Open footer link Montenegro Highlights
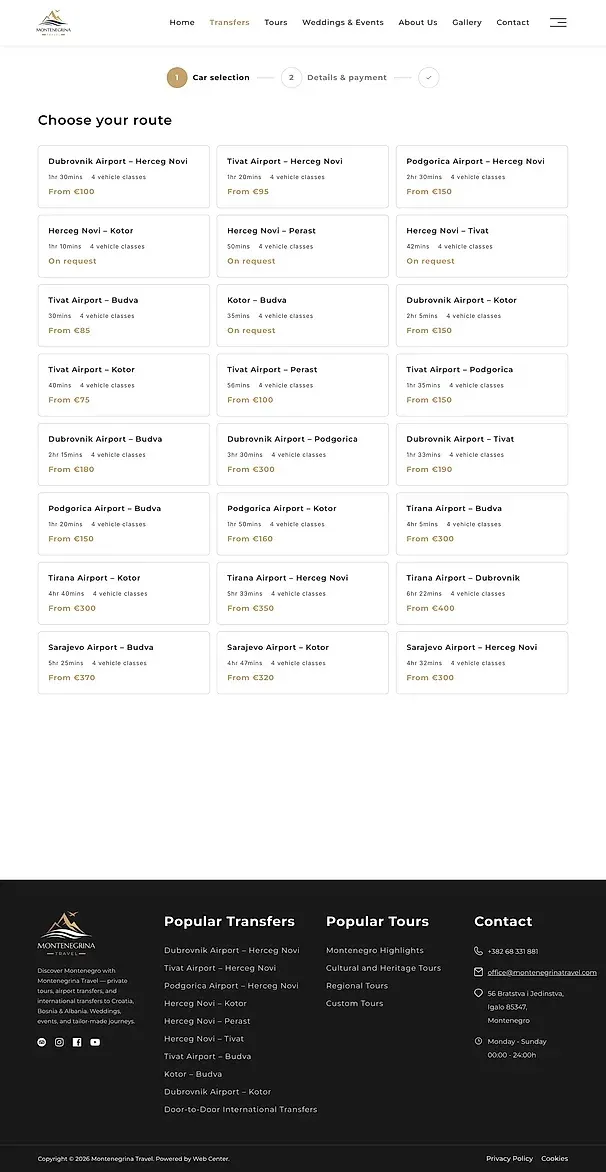 point(374,951)
